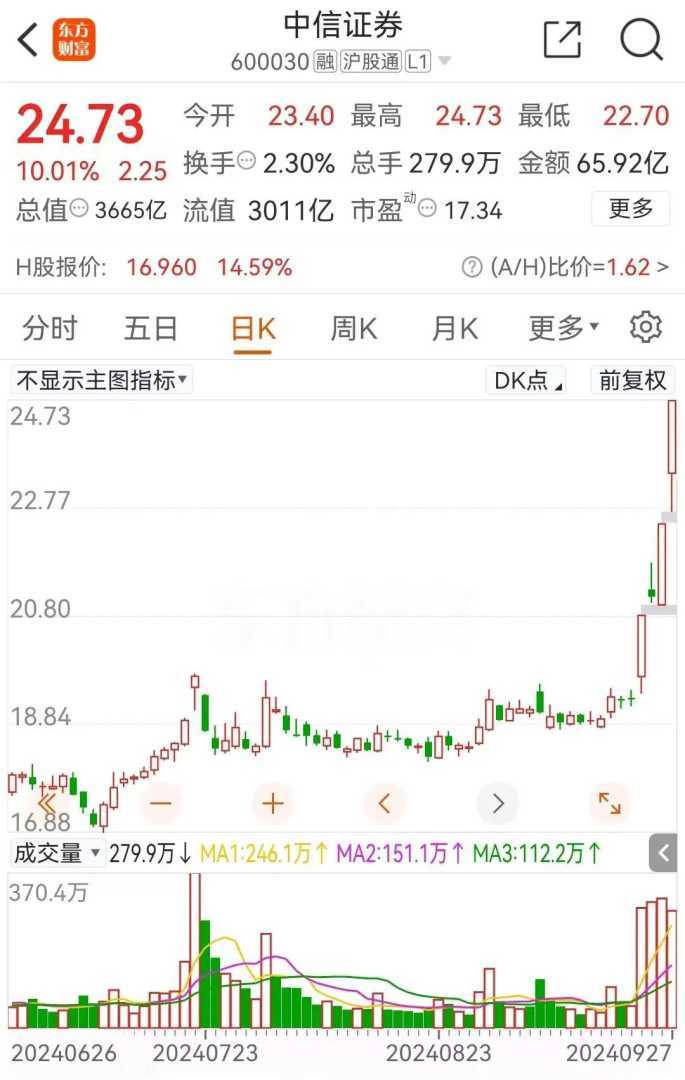The width and height of the screenshot is (685, 1080).
Task: Open the stock search
Action: click(x=641, y=40)
